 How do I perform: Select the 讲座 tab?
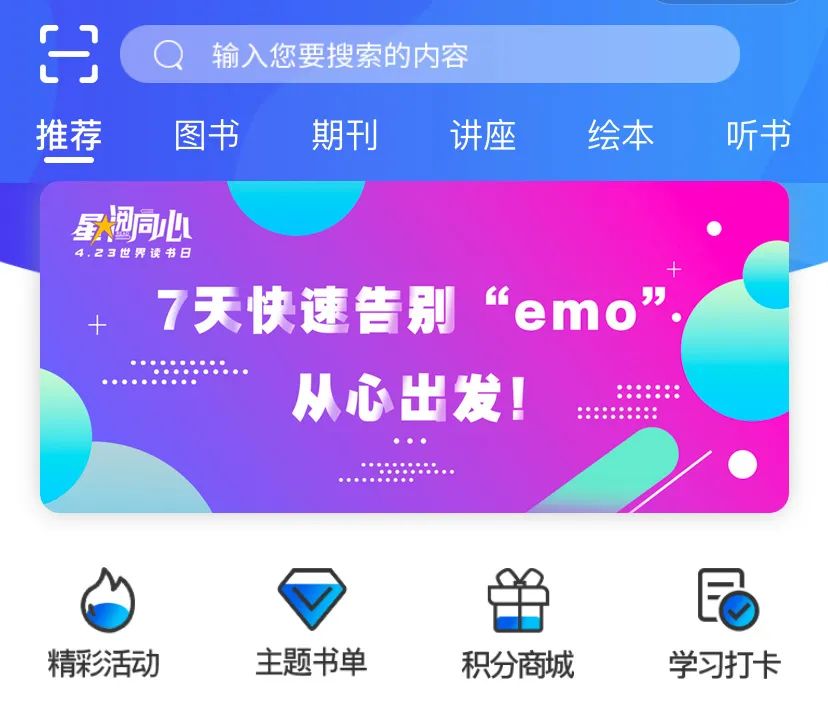click(483, 135)
